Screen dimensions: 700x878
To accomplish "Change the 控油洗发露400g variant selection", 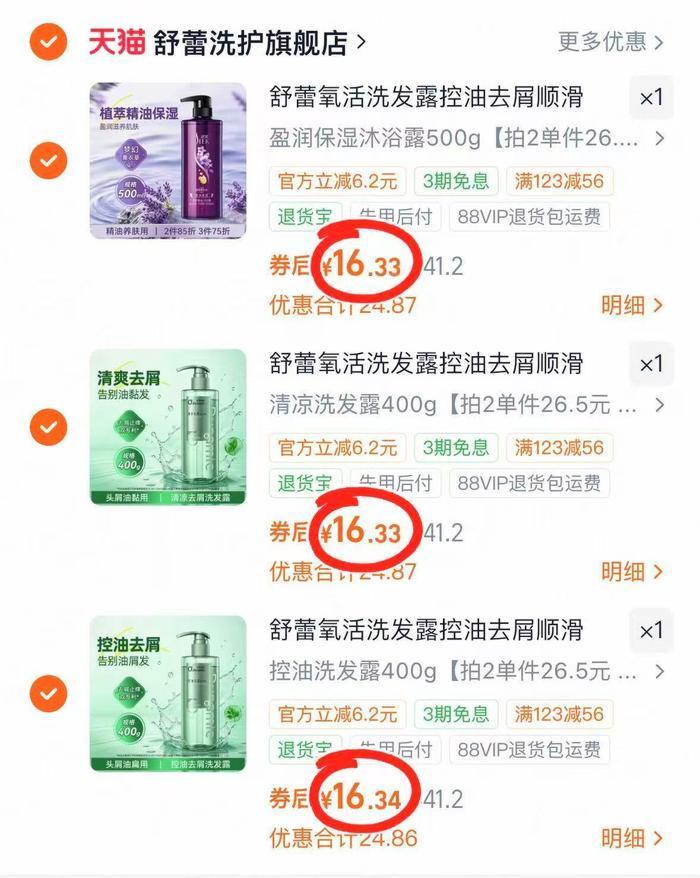I will point(467,671).
